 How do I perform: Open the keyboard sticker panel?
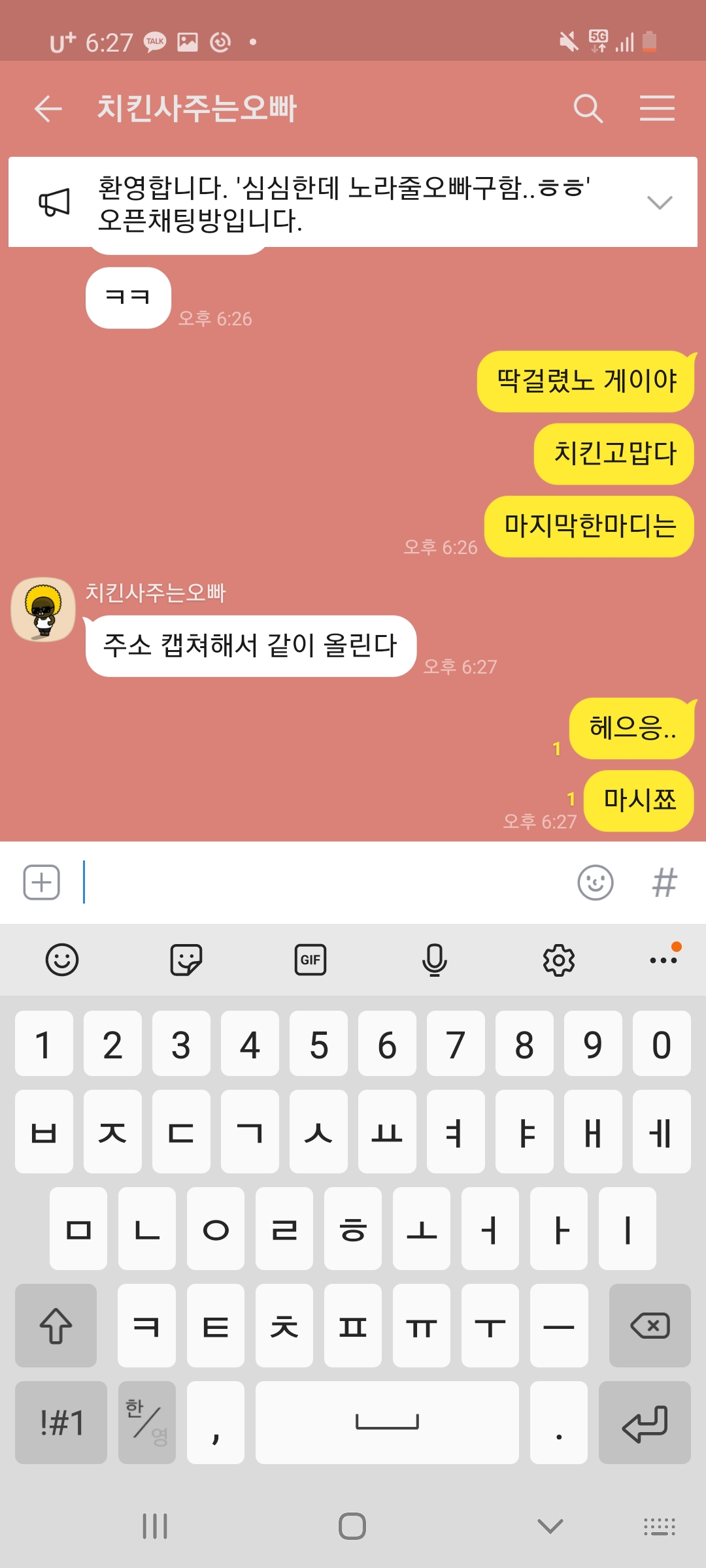coord(186,960)
